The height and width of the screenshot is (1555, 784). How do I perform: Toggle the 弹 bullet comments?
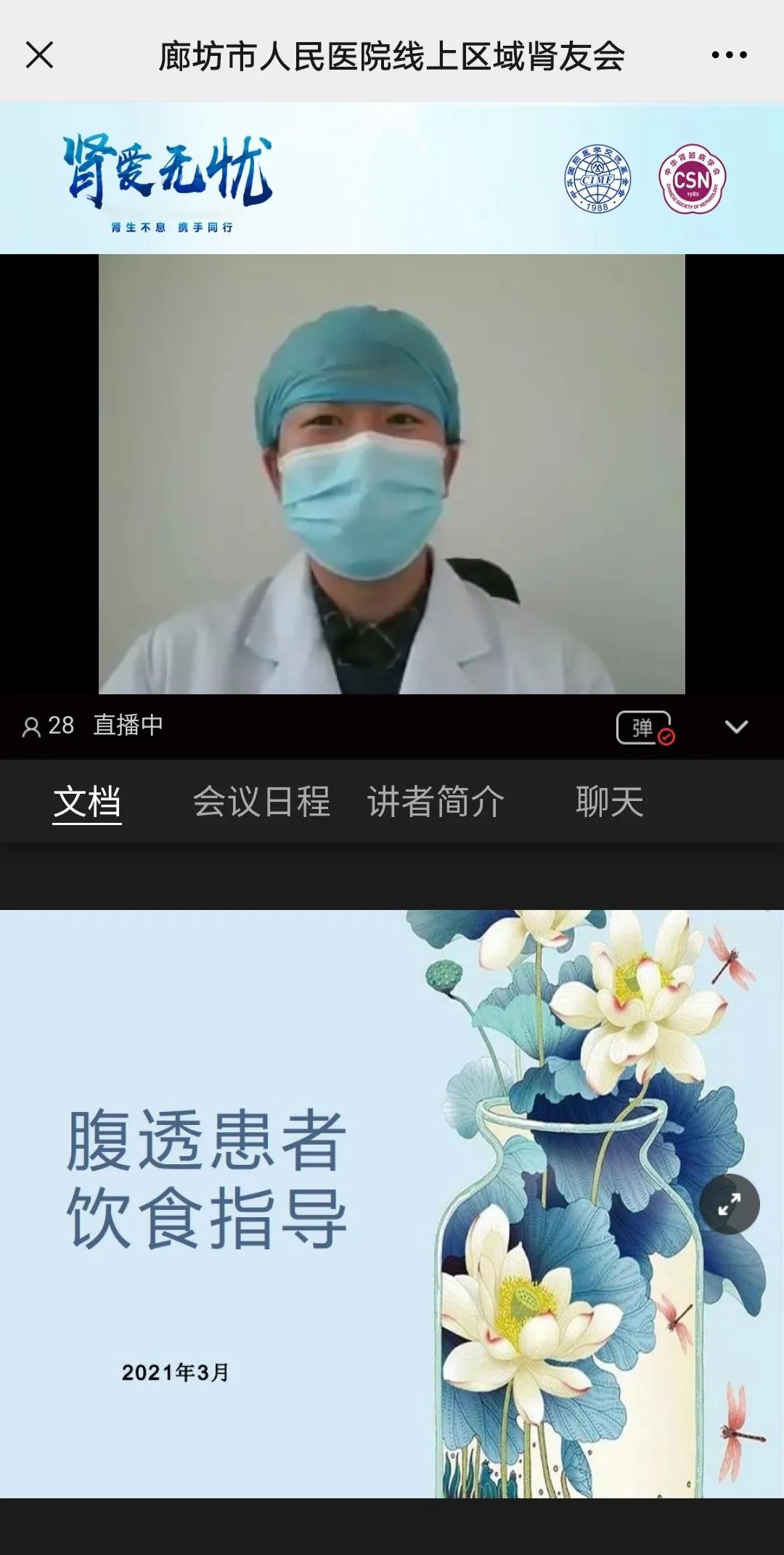tap(644, 727)
